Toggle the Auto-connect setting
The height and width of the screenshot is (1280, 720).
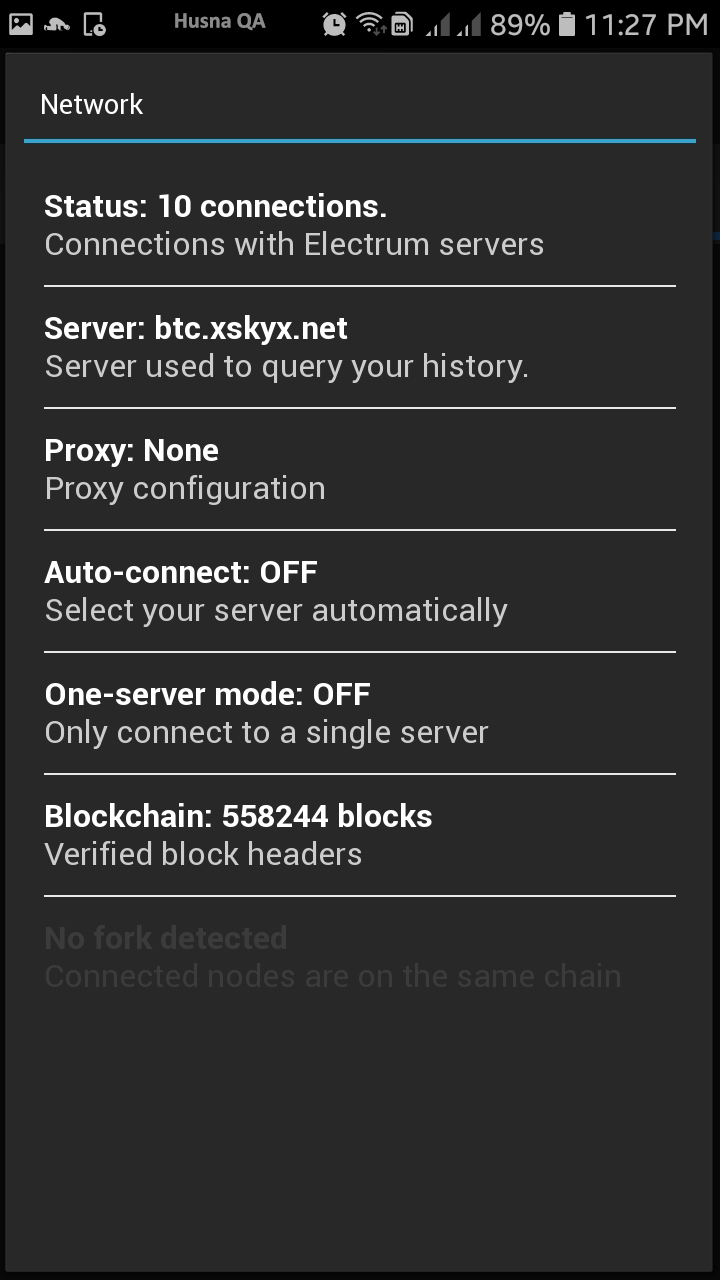coord(360,591)
